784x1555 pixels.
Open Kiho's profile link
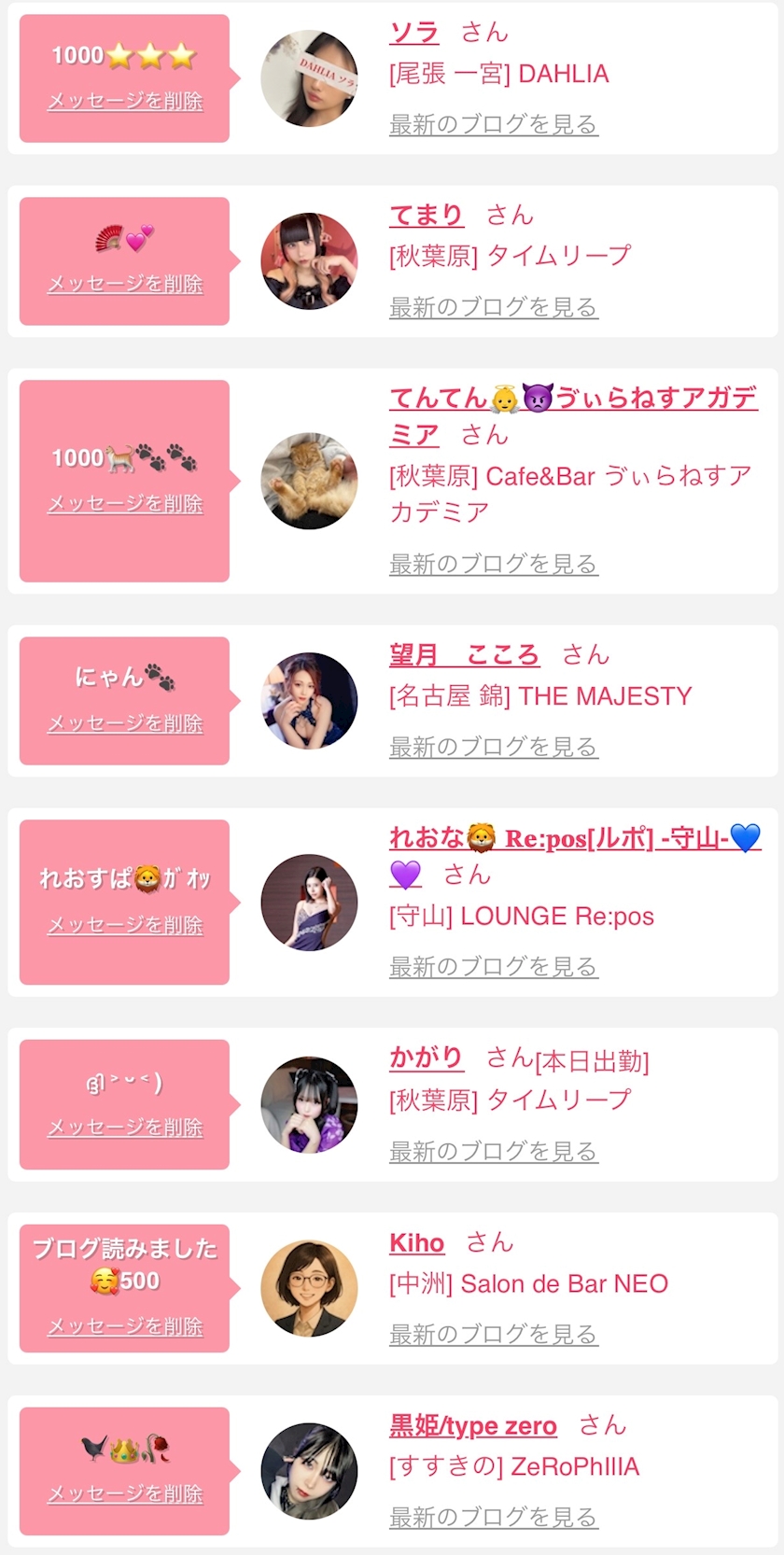pos(416,1243)
